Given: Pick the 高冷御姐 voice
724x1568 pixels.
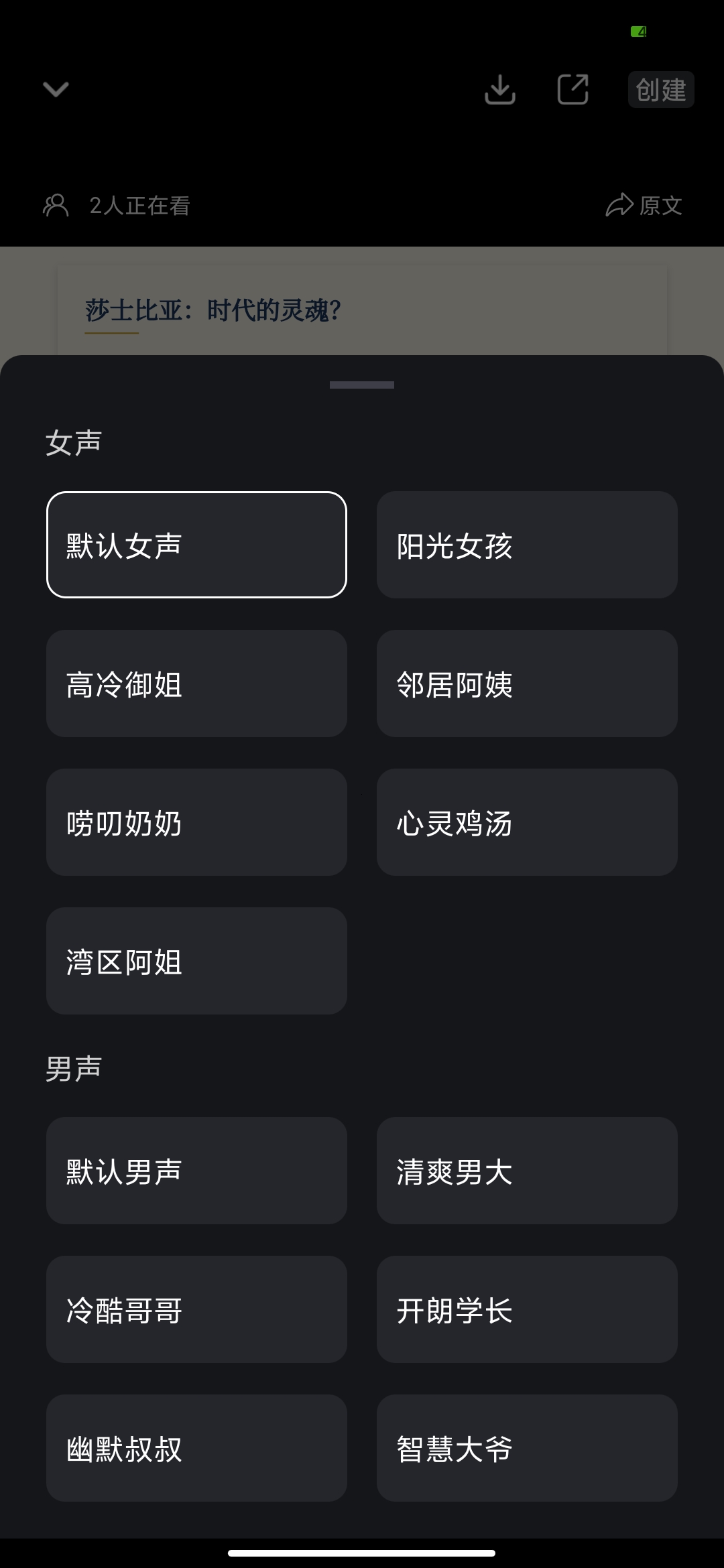Looking at the screenshot, I should (196, 683).
